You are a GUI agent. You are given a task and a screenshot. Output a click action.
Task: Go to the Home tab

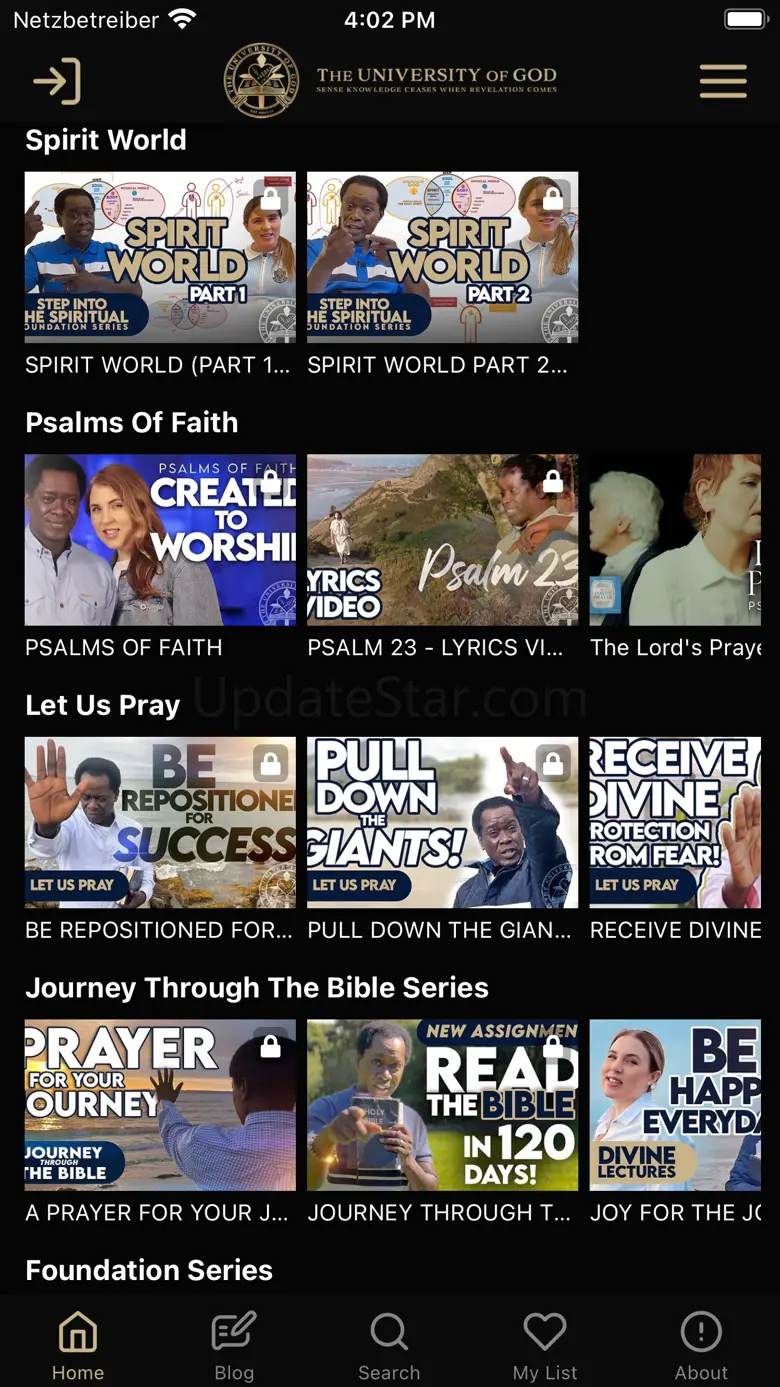tap(78, 1345)
